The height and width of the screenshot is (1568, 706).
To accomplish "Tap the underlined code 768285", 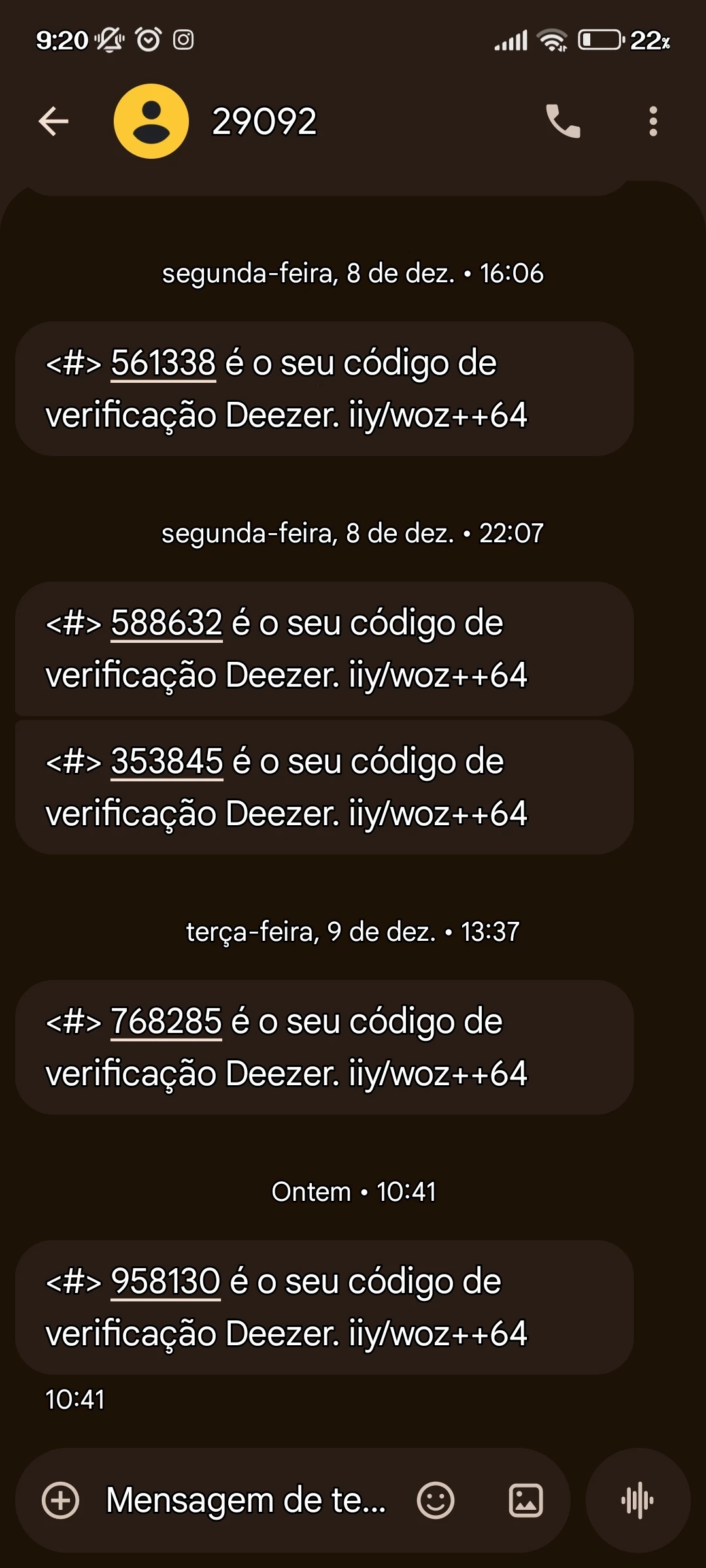I will coord(167,1022).
